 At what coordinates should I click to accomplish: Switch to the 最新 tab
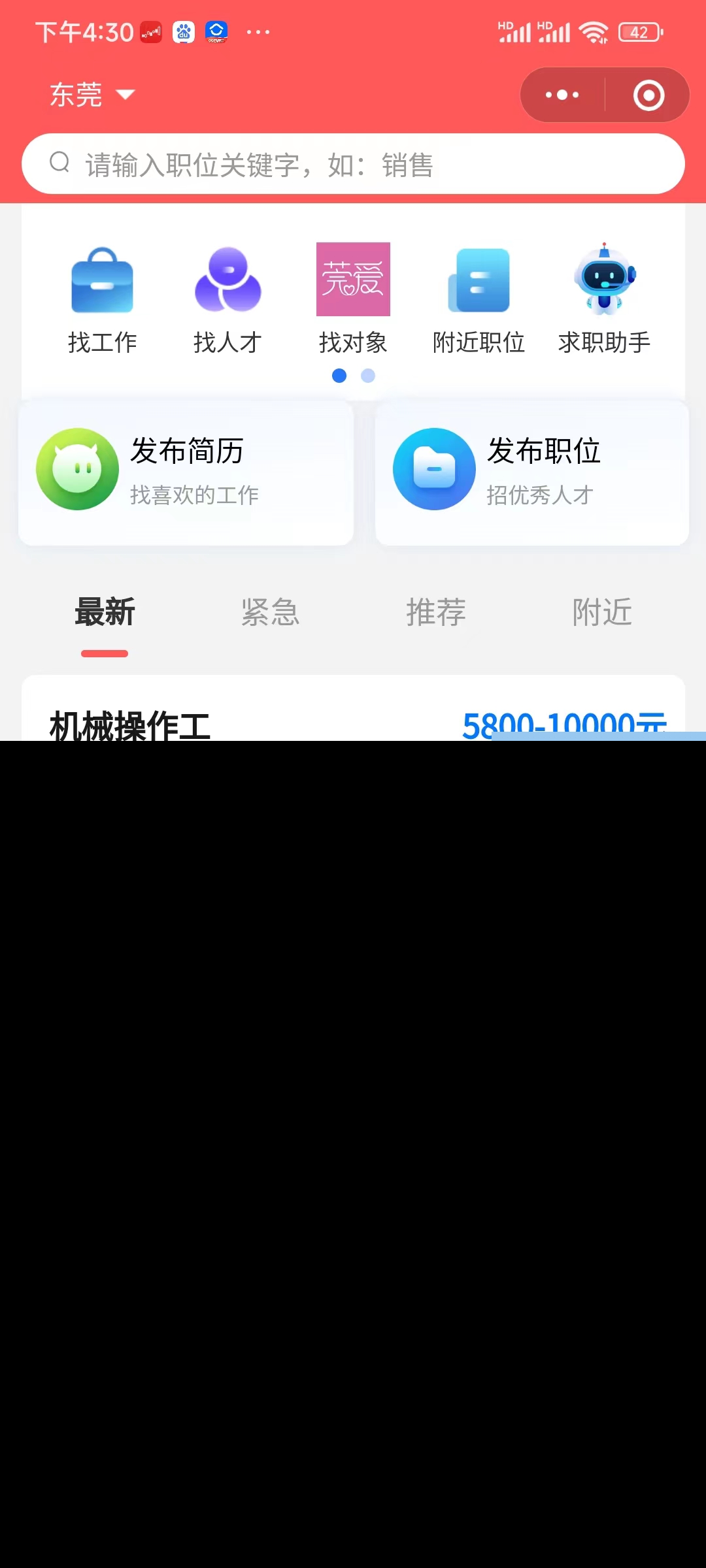click(105, 613)
